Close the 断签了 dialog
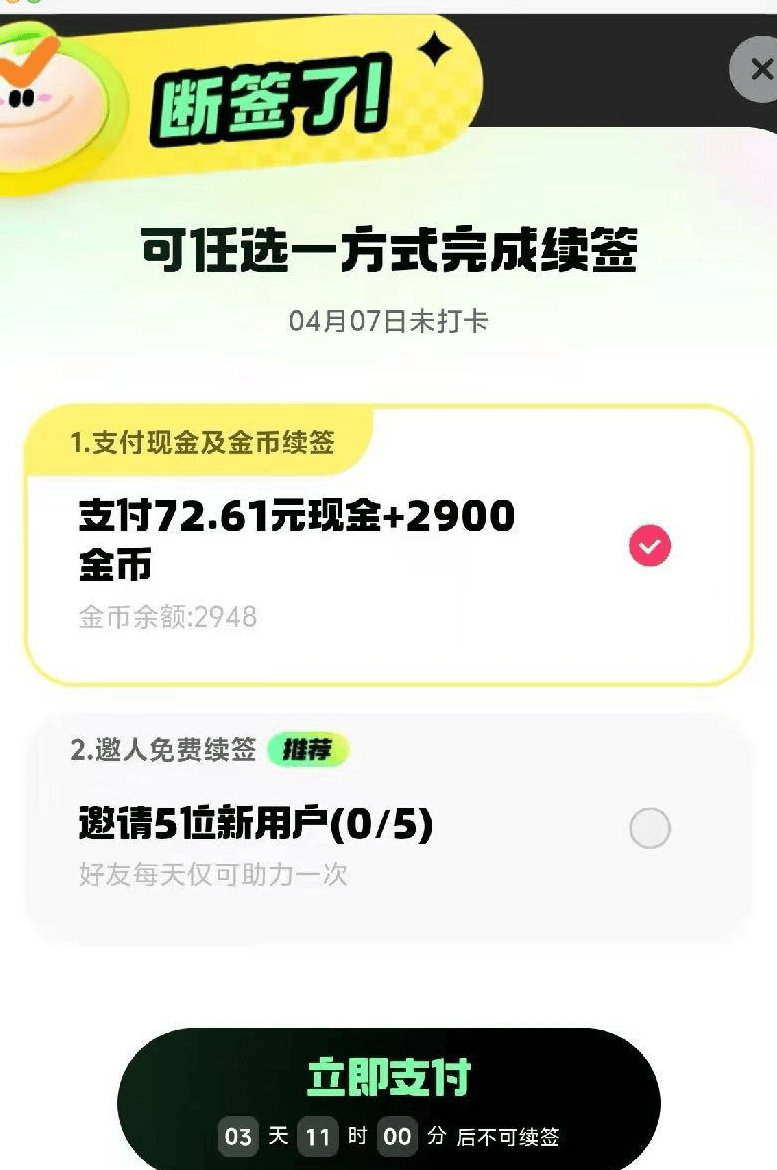777x1170 pixels. tap(759, 69)
